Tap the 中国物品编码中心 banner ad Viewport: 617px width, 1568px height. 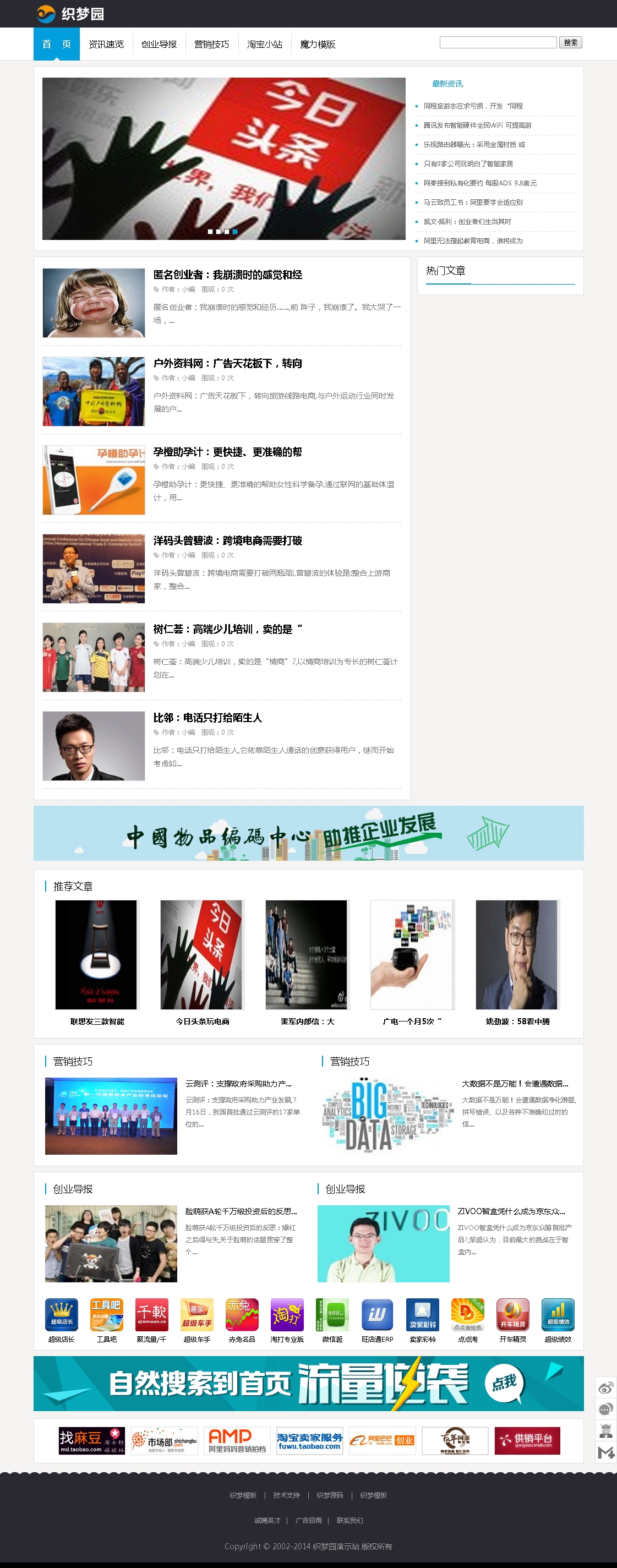pos(308,833)
